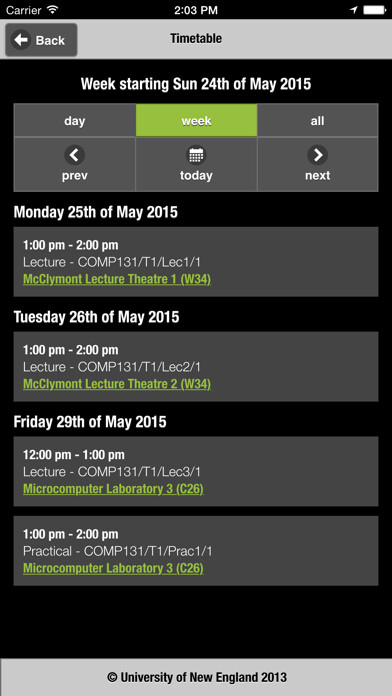Jump to today's timetable
The width and height of the screenshot is (392, 696).
(x=196, y=164)
